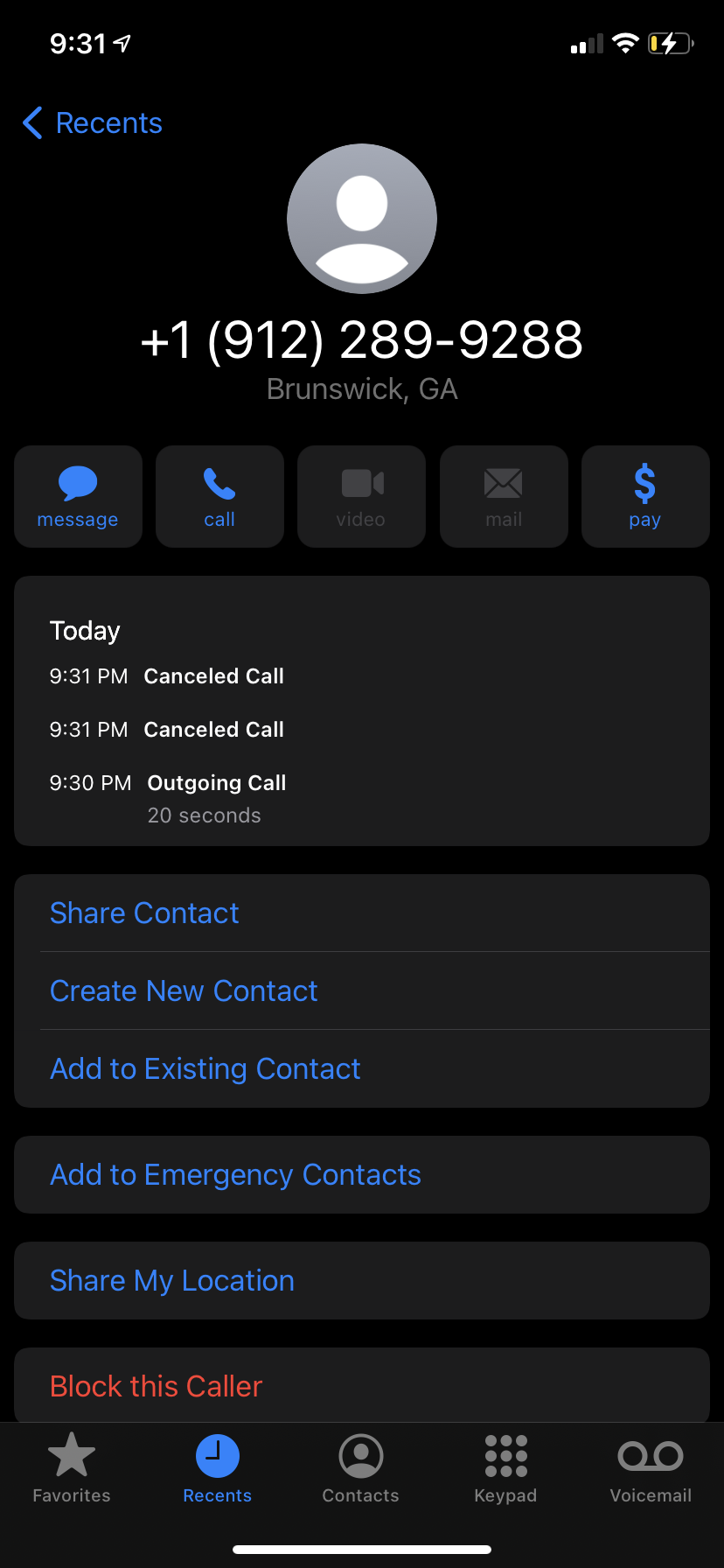
Task: Open the Keypad tab
Action: click(x=505, y=1467)
